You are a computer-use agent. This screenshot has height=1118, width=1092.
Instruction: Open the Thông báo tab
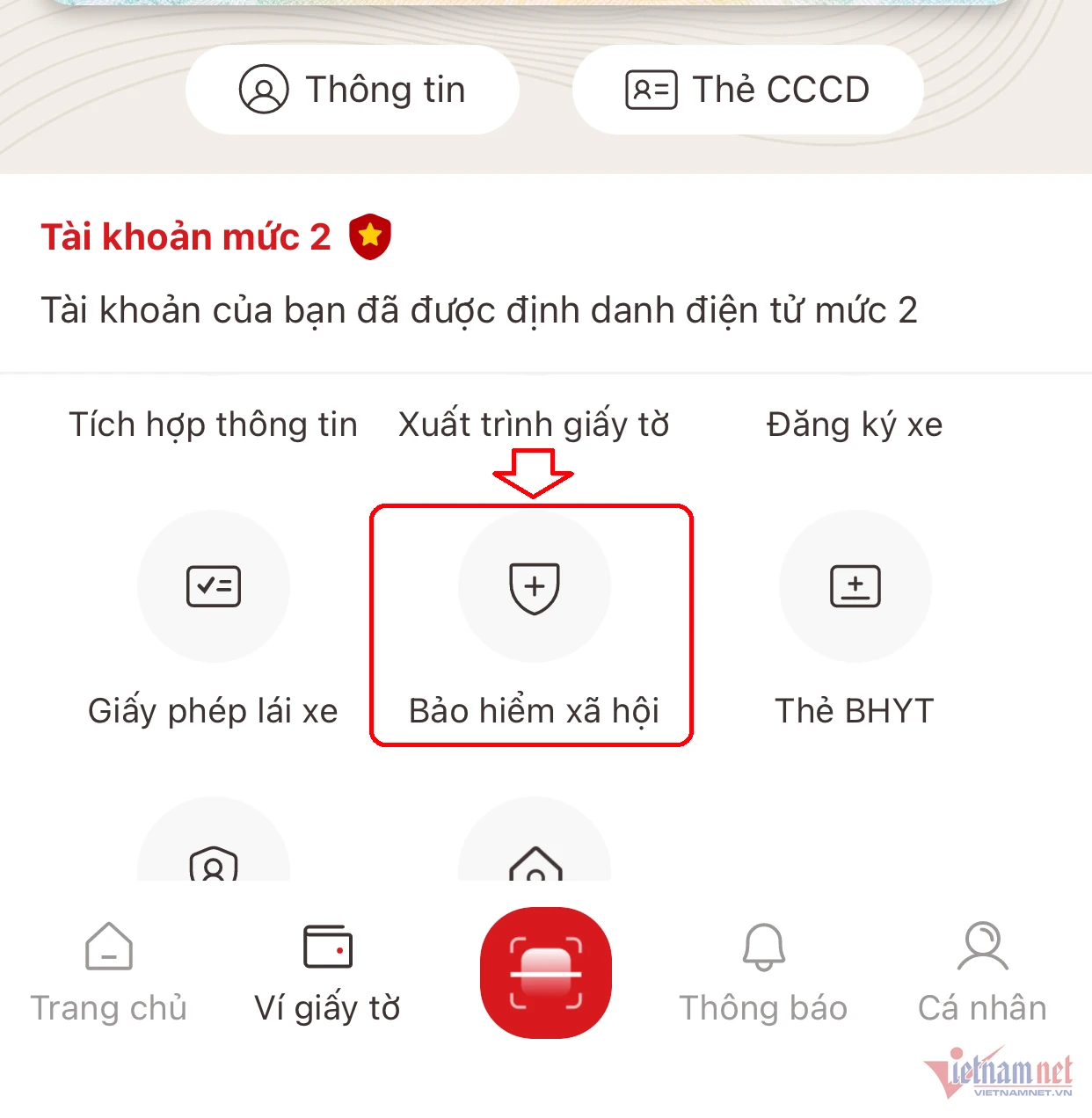point(763,971)
